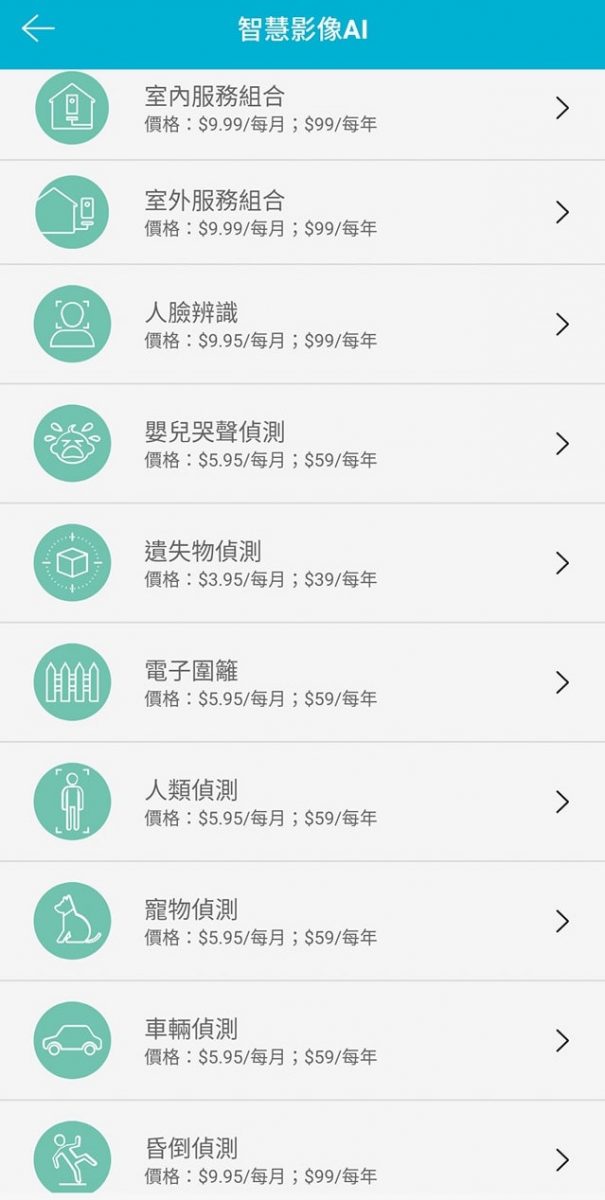View 嬰兒哭聲偵測 service details
This screenshot has width=605, height=1200.
pyautogui.click(x=302, y=443)
